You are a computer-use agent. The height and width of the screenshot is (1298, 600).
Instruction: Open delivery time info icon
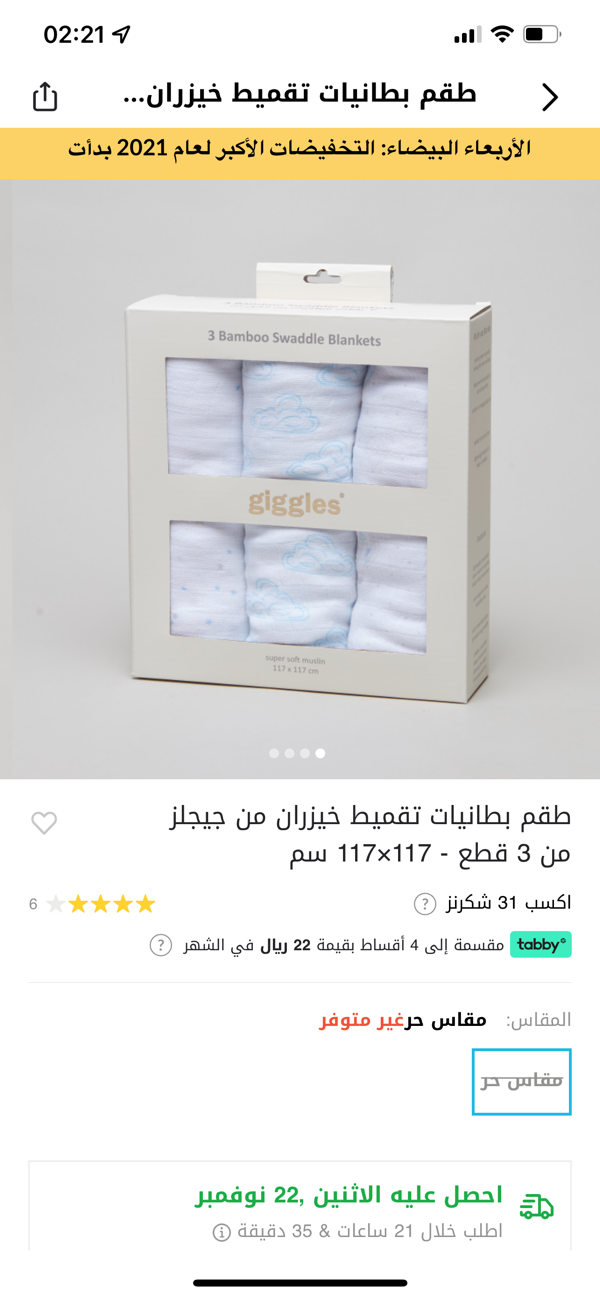coord(222,1233)
